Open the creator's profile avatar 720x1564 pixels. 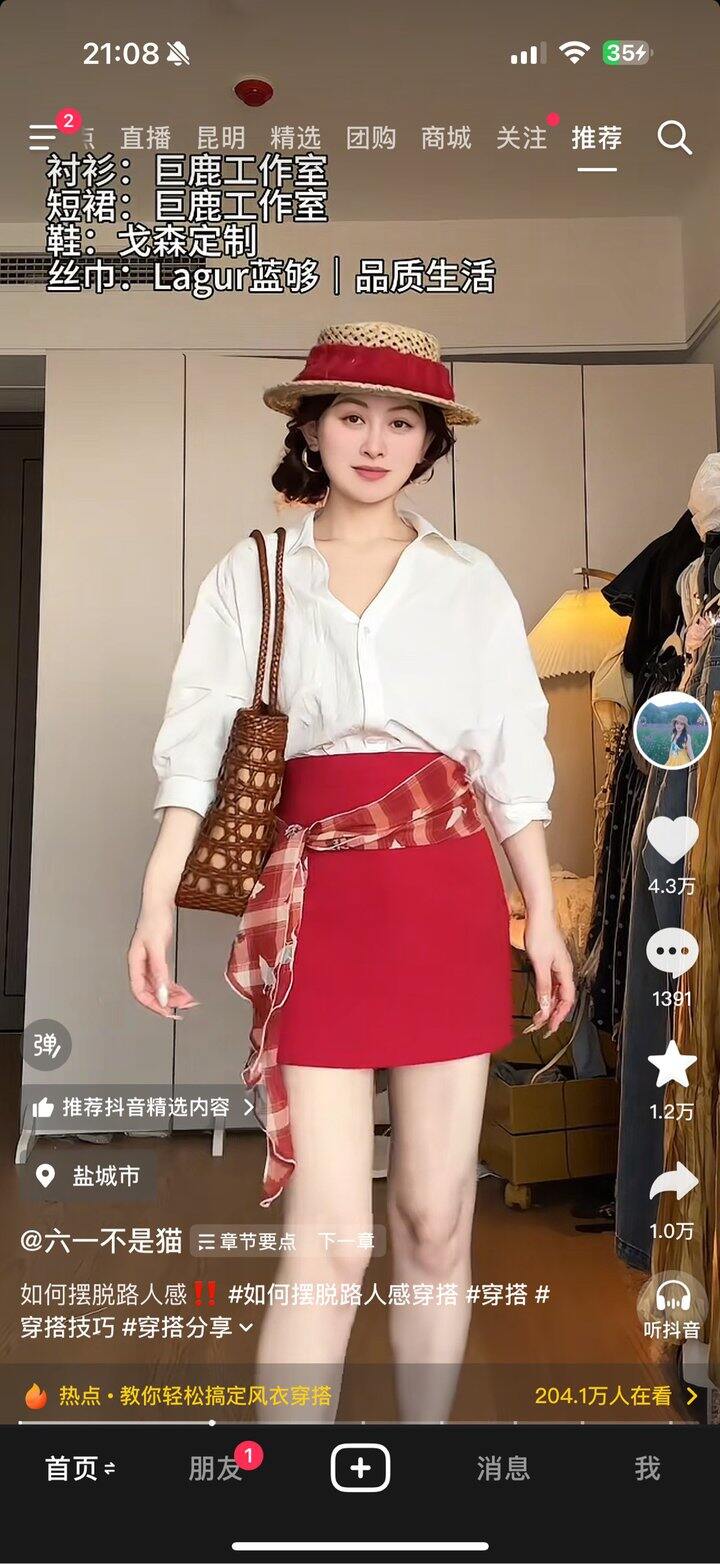(672, 730)
